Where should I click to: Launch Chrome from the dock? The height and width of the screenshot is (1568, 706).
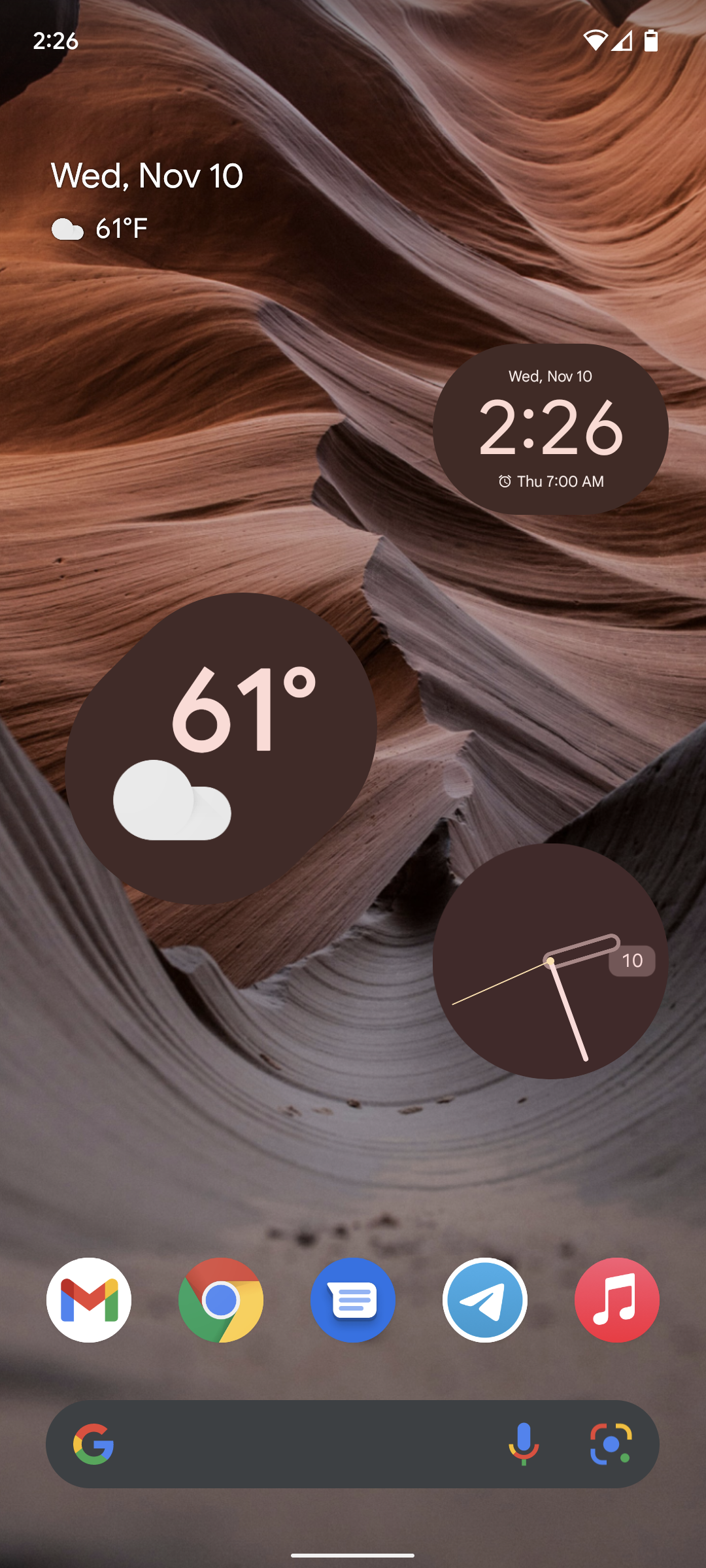(x=222, y=1300)
